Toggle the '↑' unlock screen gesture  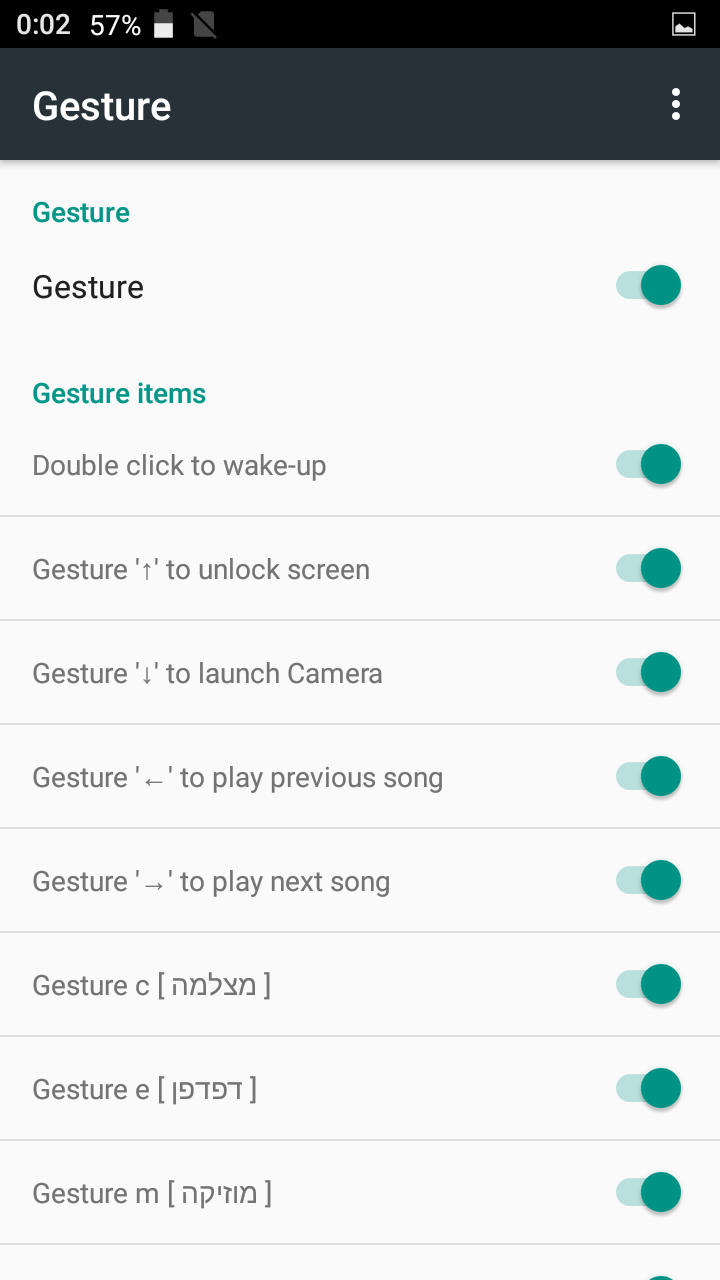point(649,569)
